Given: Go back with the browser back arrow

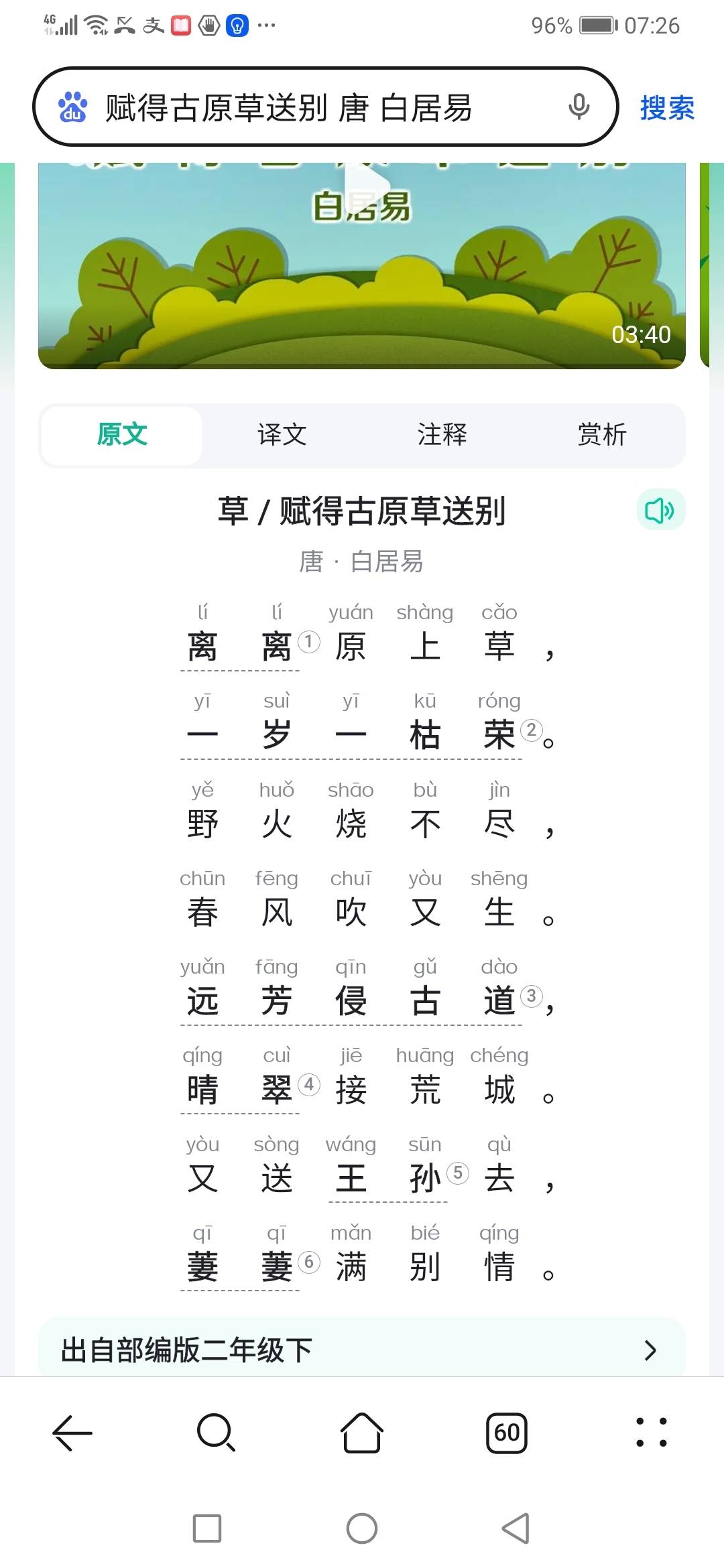Looking at the screenshot, I should [72, 1433].
